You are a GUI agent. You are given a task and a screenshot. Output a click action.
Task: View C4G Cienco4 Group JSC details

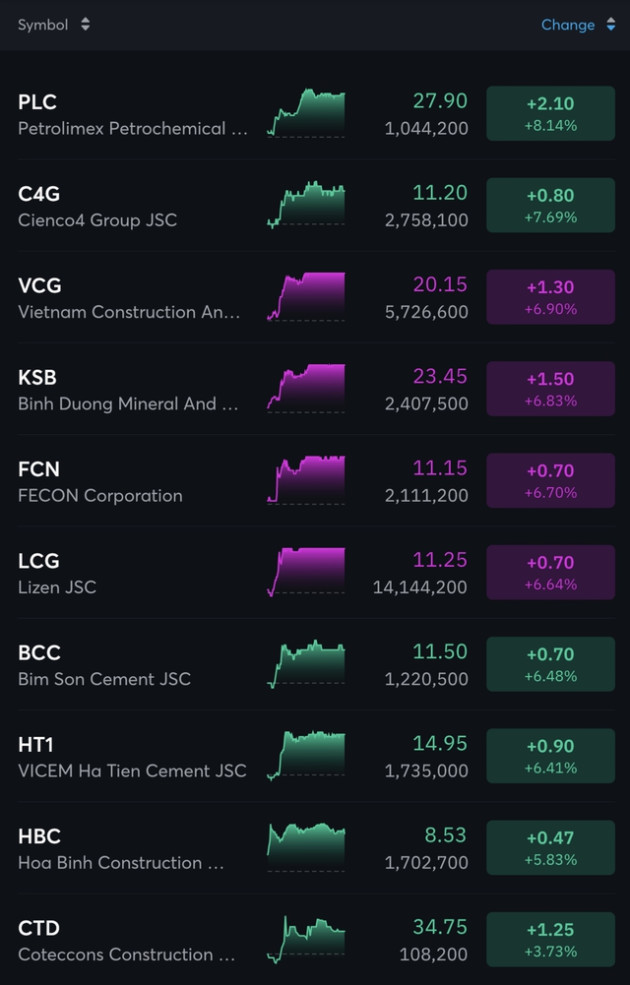(98, 206)
